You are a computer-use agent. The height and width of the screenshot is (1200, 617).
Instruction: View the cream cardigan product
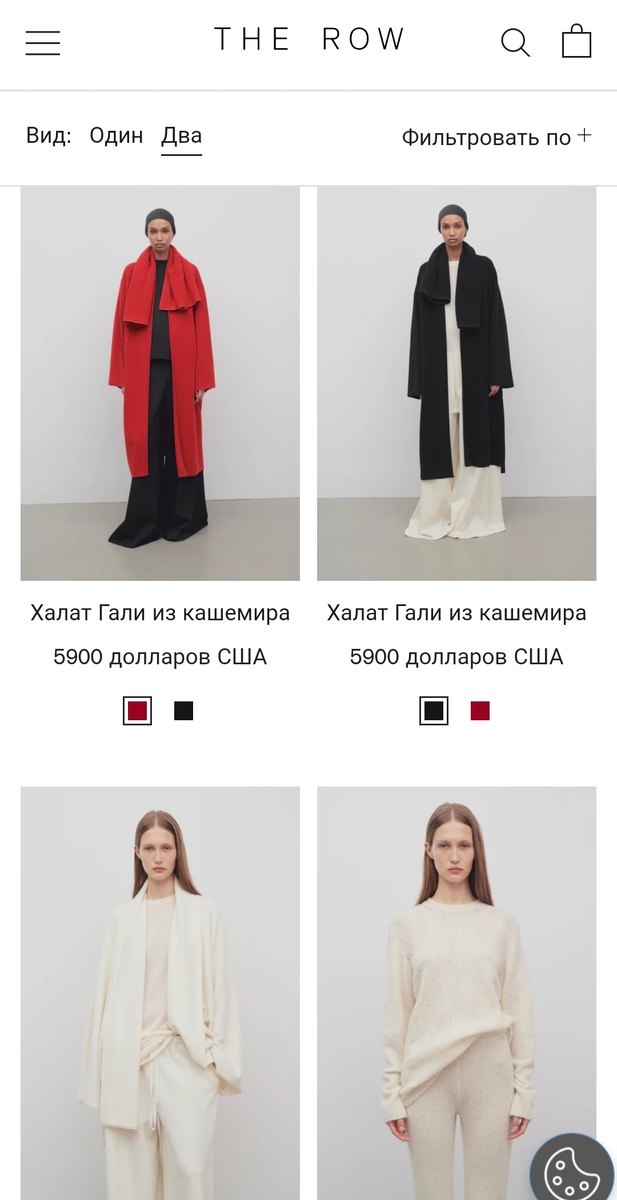tap(160, 990)
